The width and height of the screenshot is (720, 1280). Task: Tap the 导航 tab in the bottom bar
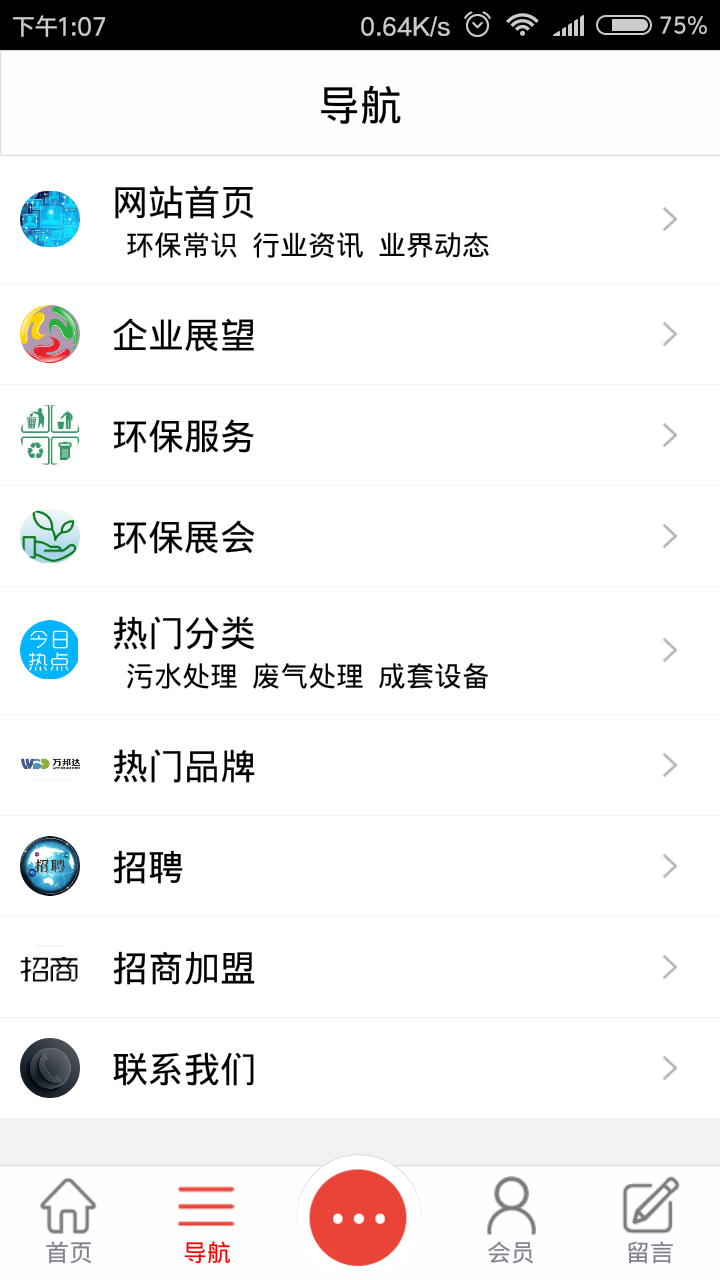click(207, 1221)
